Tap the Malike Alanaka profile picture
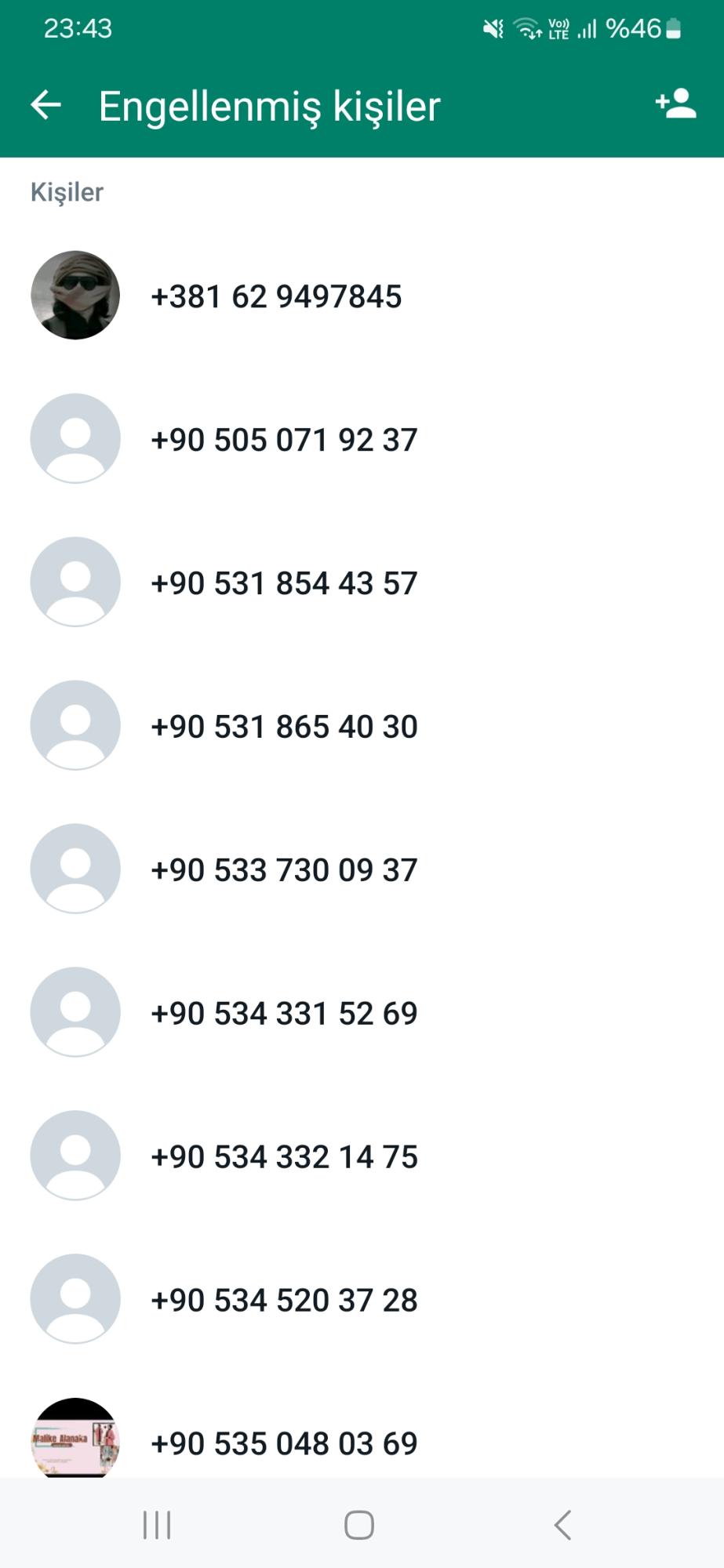 [x=75, y=1443]
